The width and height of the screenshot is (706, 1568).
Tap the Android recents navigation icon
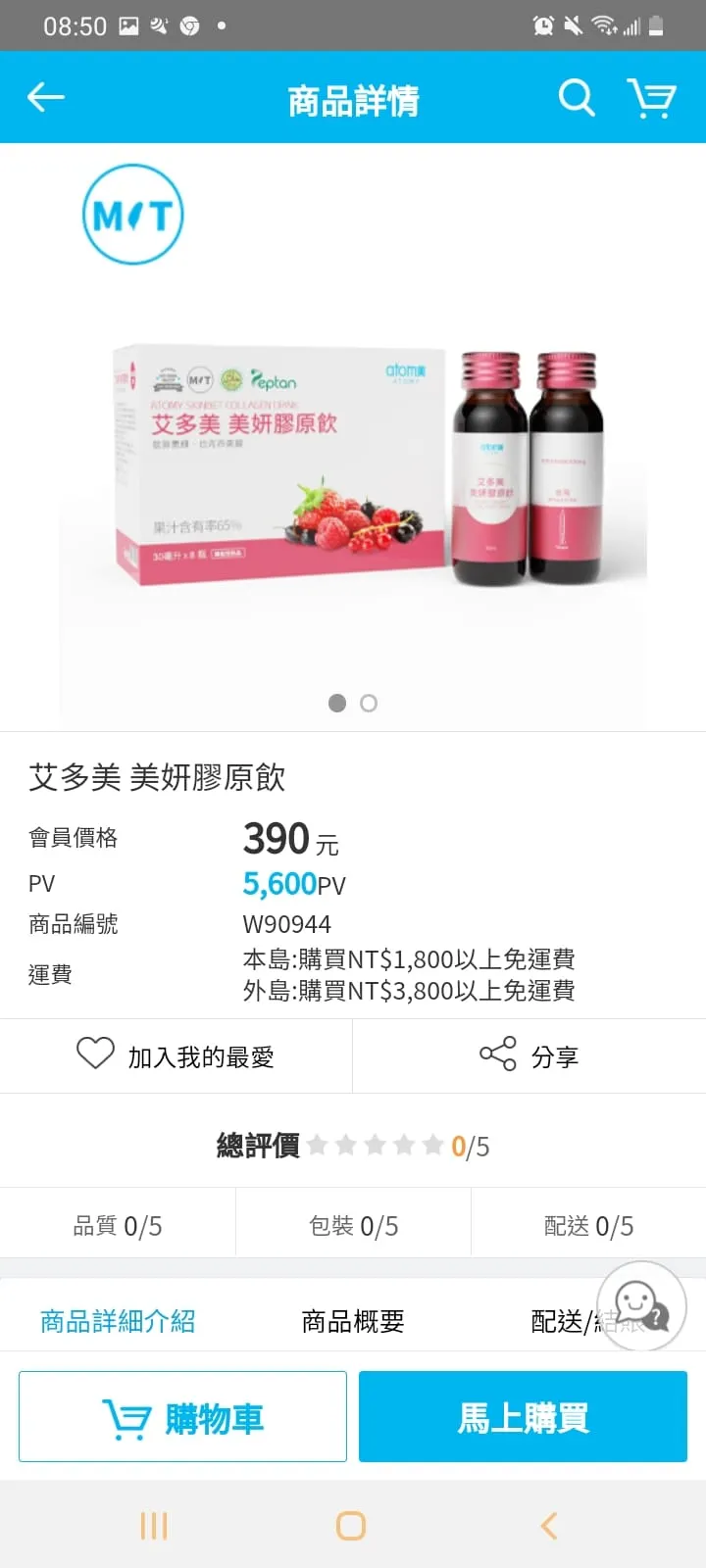154,1526
